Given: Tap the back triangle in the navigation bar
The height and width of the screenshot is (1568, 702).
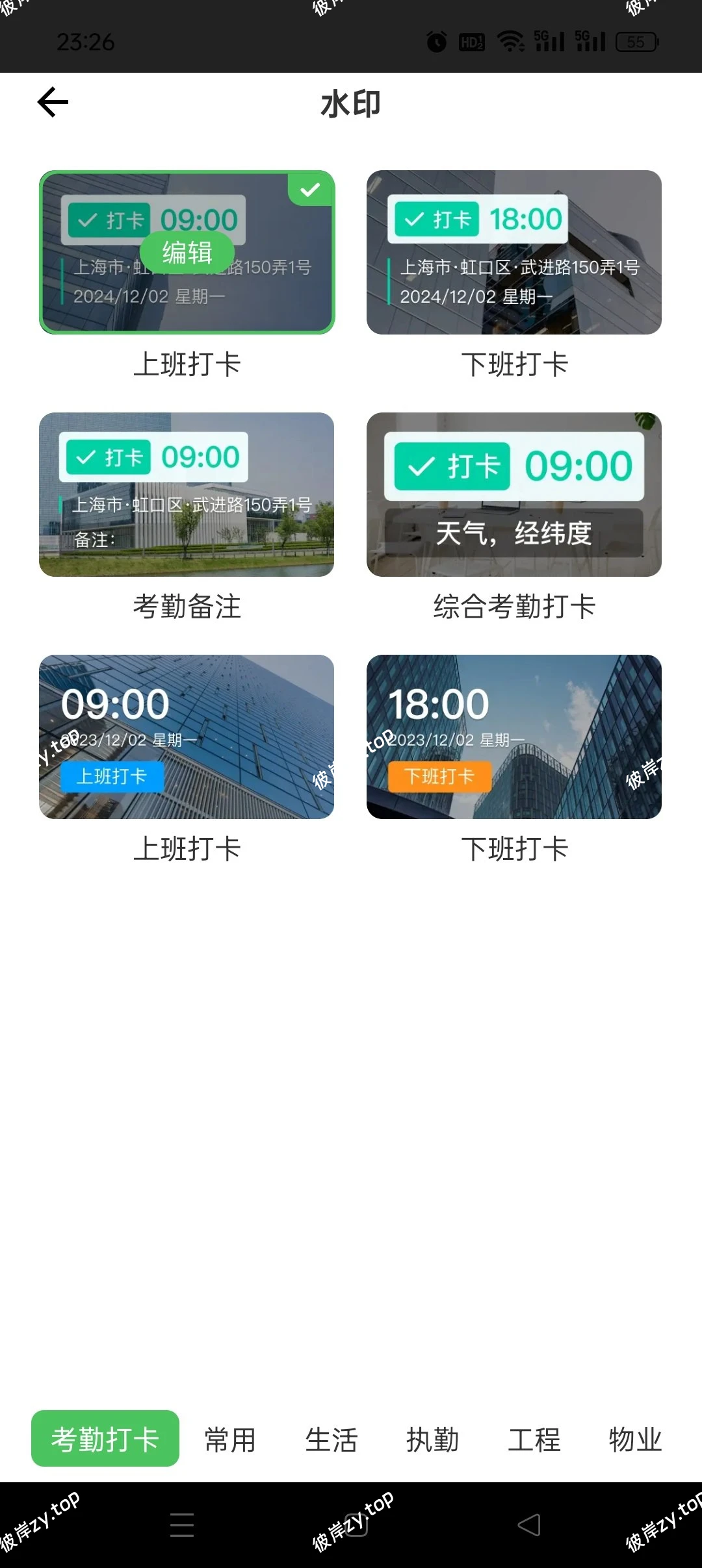Looking at the screenshot, I should pyautogui.click(x=530, y=1523).
